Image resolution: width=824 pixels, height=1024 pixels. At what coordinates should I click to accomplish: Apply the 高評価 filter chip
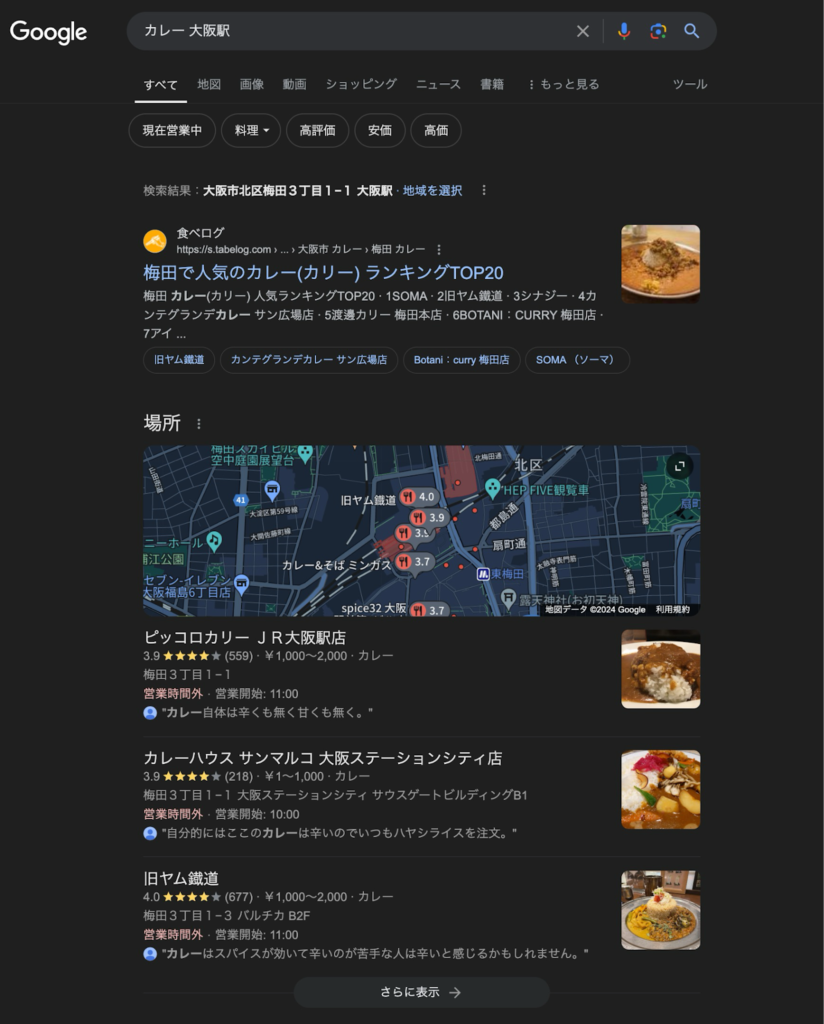(x=318, y=130)
